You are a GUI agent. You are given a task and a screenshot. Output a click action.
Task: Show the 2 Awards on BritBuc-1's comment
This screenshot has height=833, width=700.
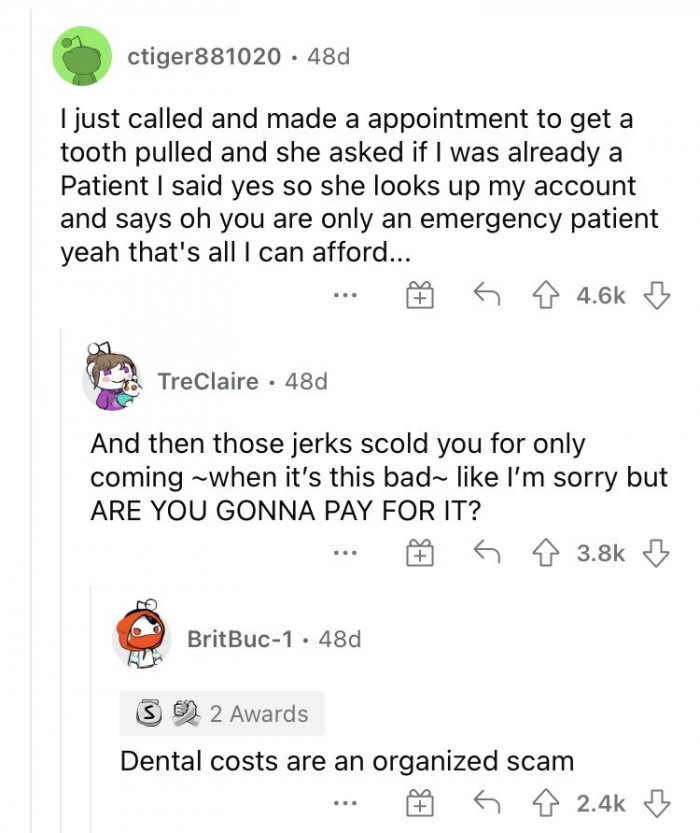pyautogui.click(x=222, y=714)
